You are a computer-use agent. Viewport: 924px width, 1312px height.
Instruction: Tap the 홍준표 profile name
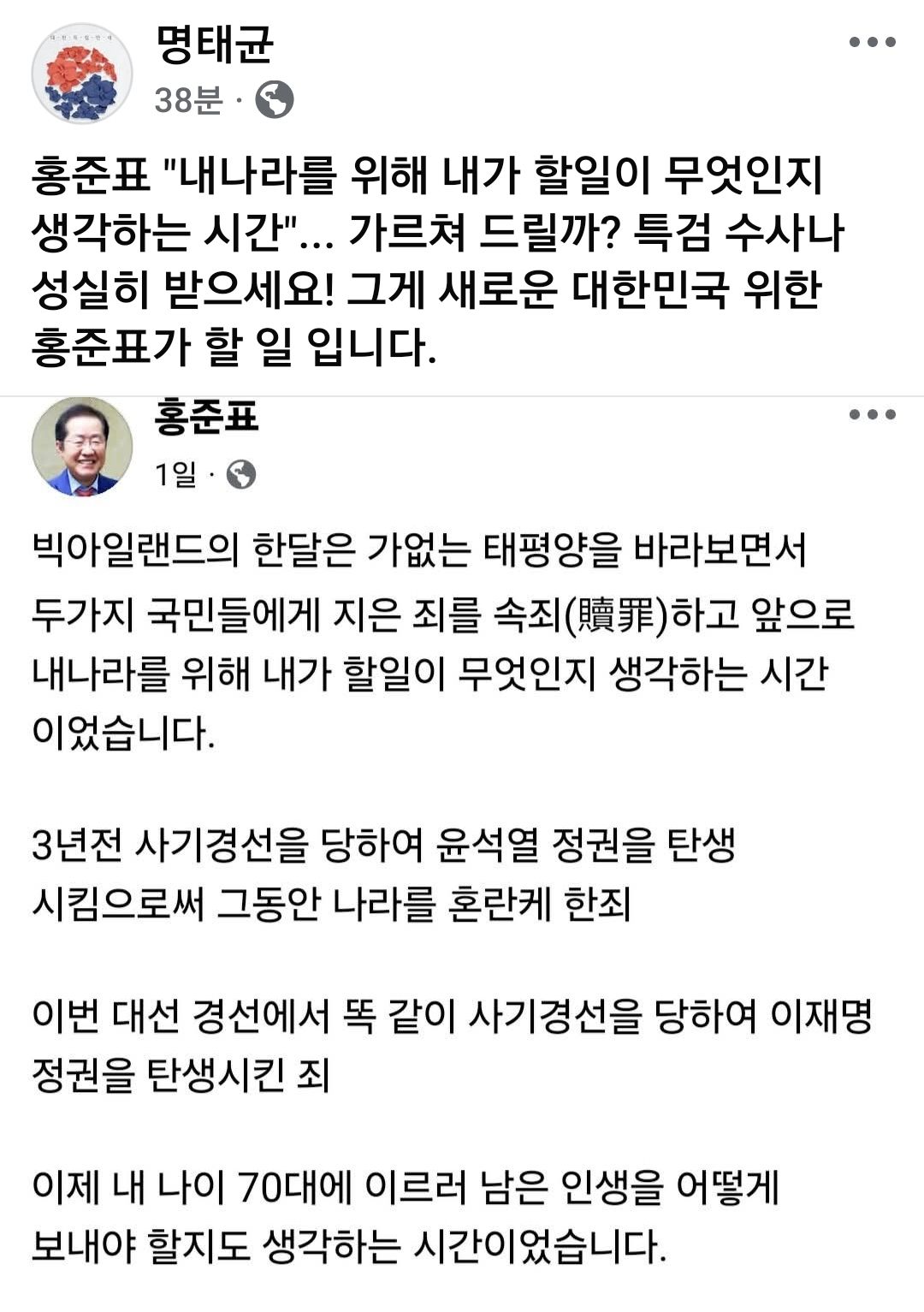pyautogui.click(x=206, y=417)
